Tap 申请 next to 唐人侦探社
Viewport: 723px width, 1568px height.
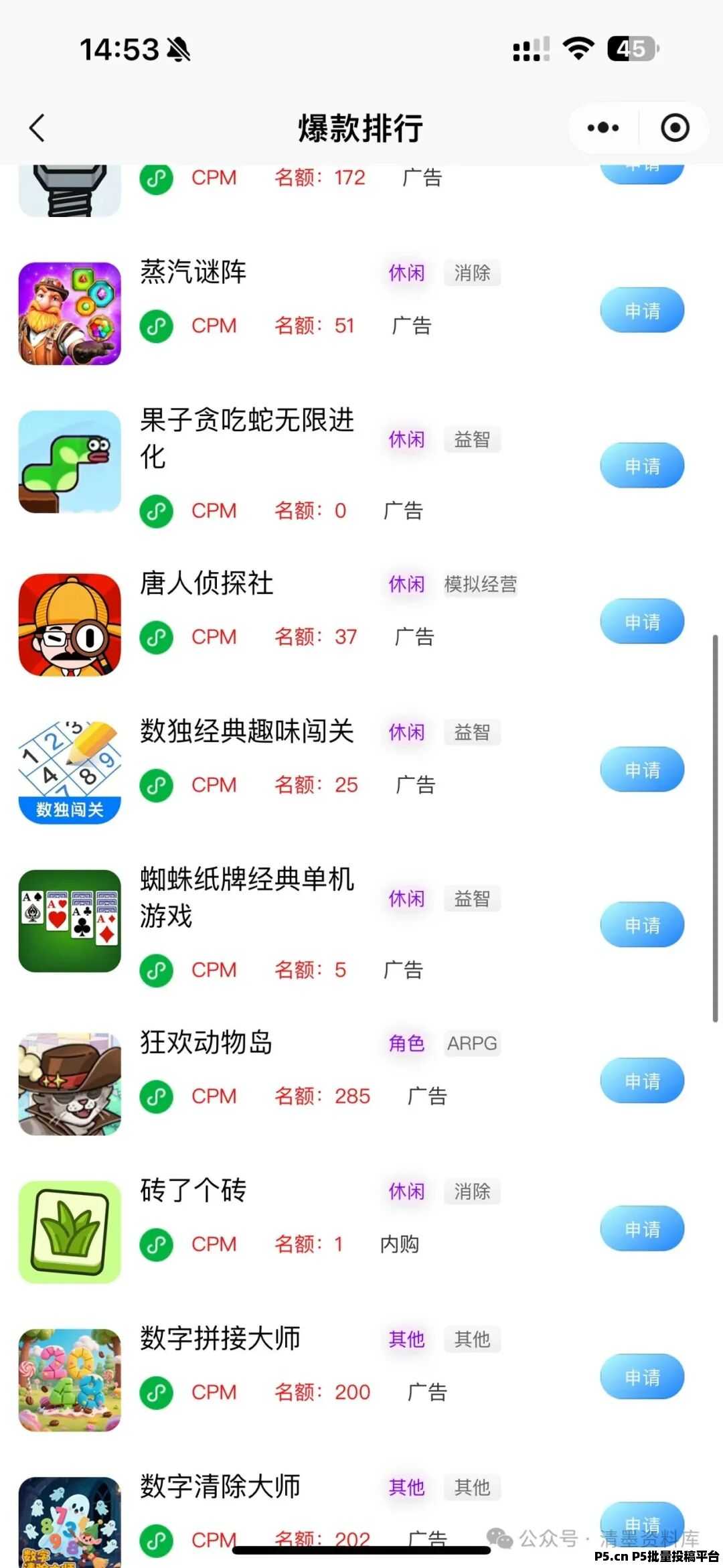(x=642, y=622)
